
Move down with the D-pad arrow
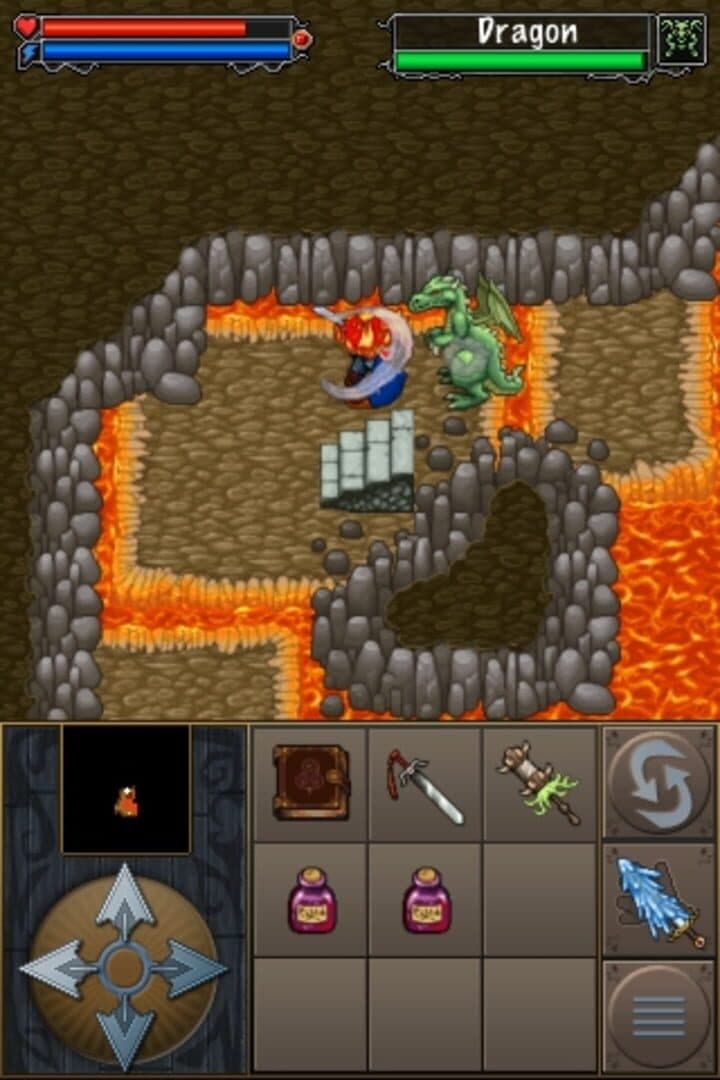click(124, 1035)
